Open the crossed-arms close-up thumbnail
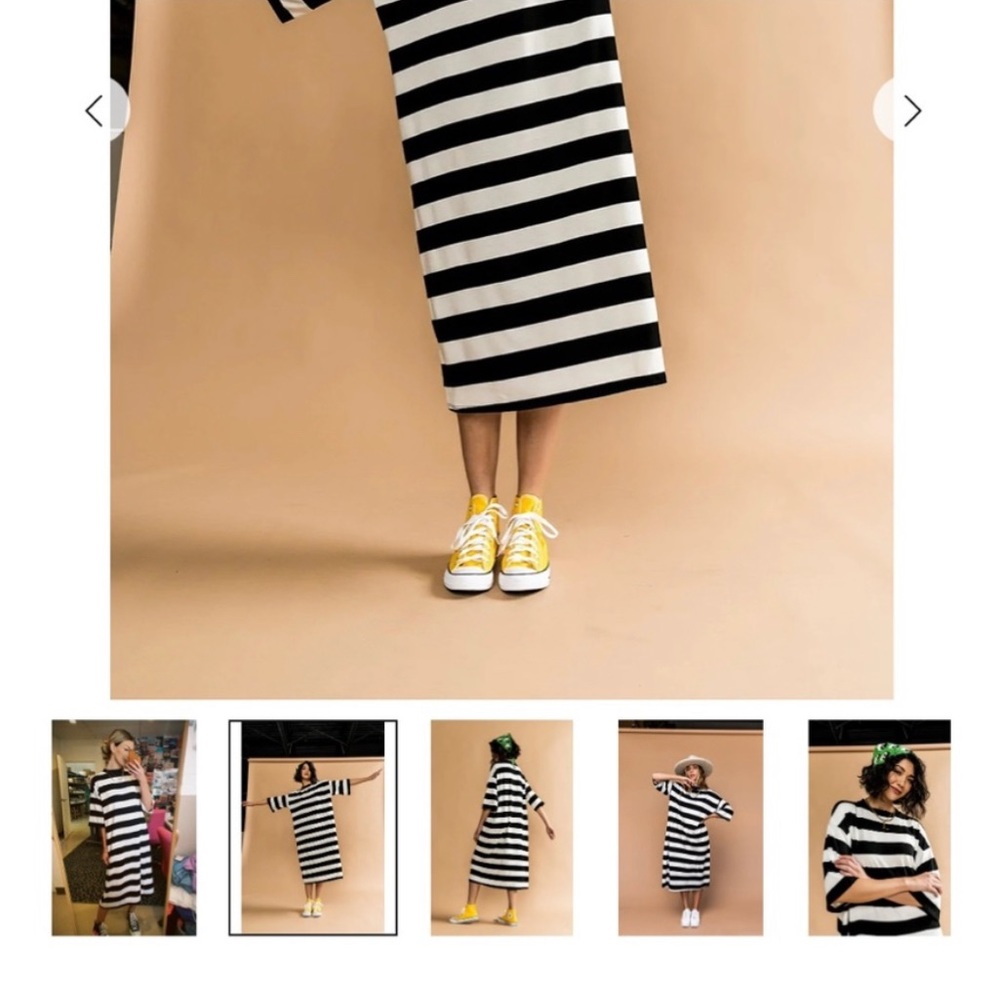 879,827
